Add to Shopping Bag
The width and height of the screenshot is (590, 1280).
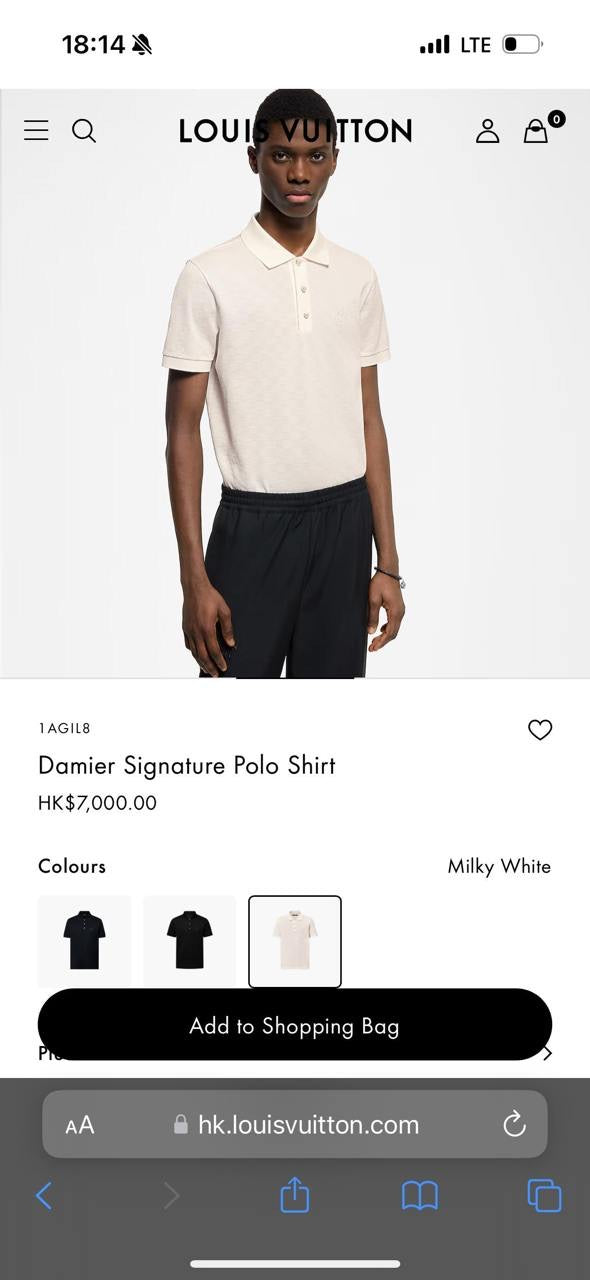coord(295,1025)
